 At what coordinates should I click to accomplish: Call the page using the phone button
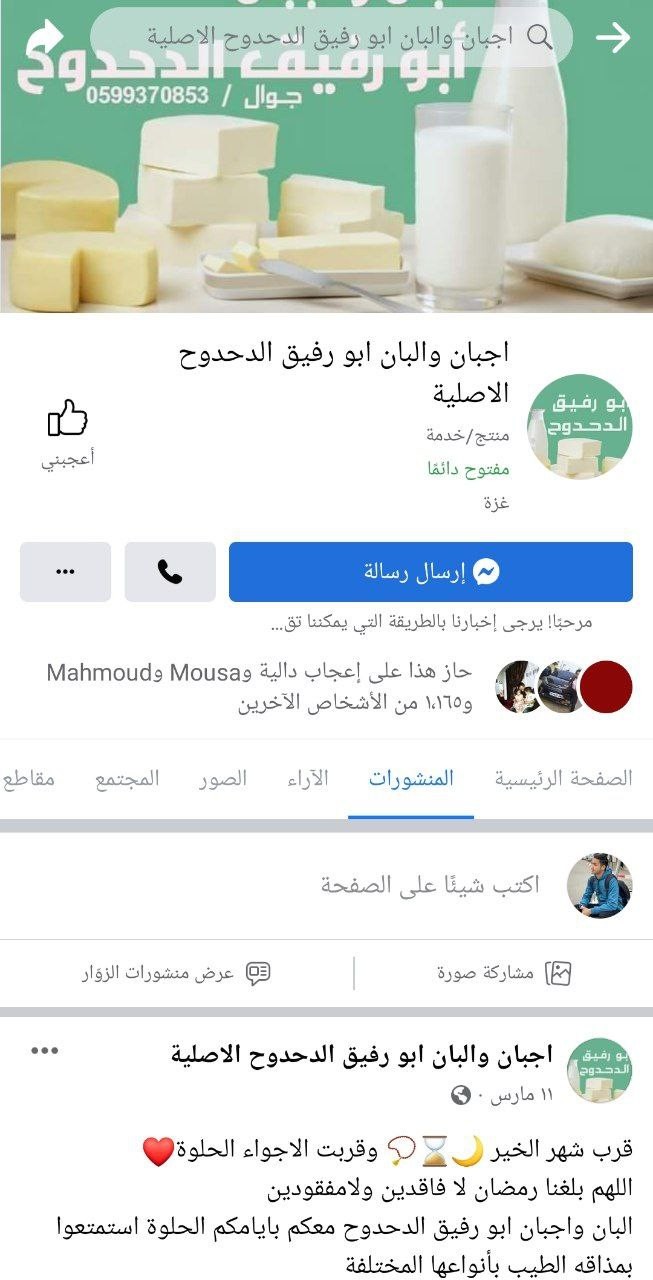pos(170,572)
